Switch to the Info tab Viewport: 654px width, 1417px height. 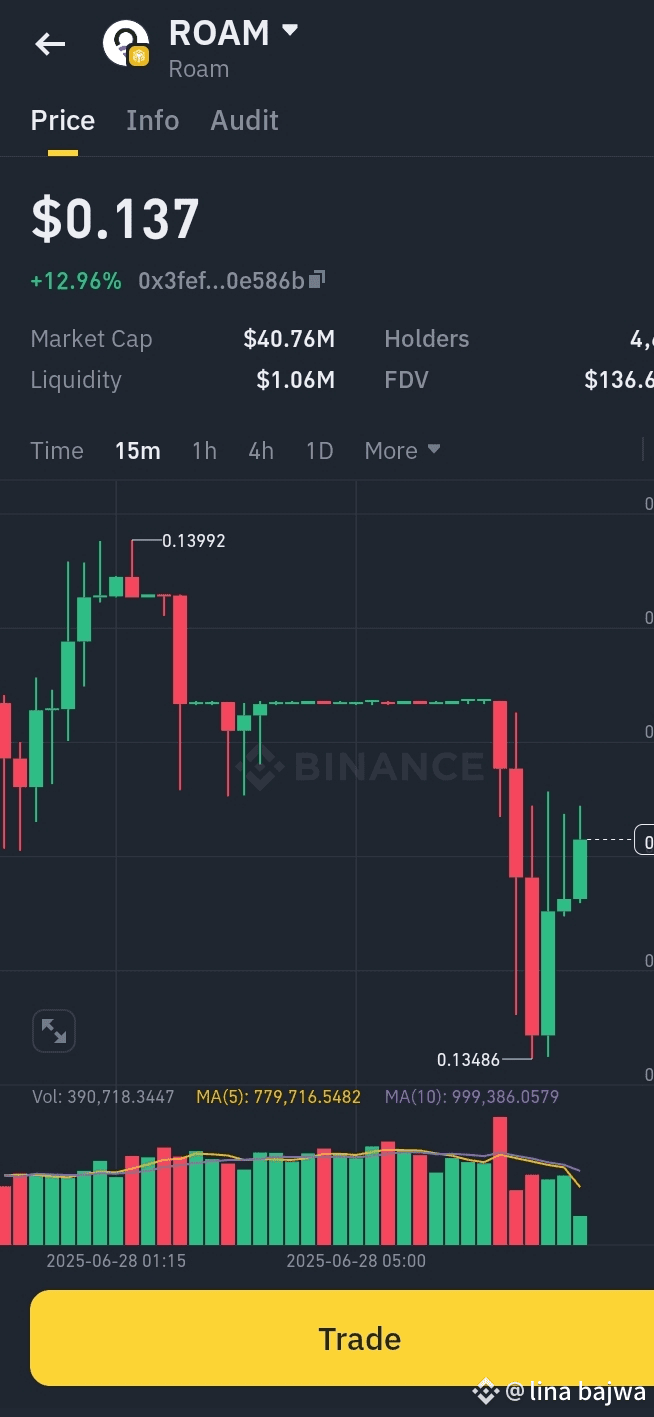pos(152,121)
